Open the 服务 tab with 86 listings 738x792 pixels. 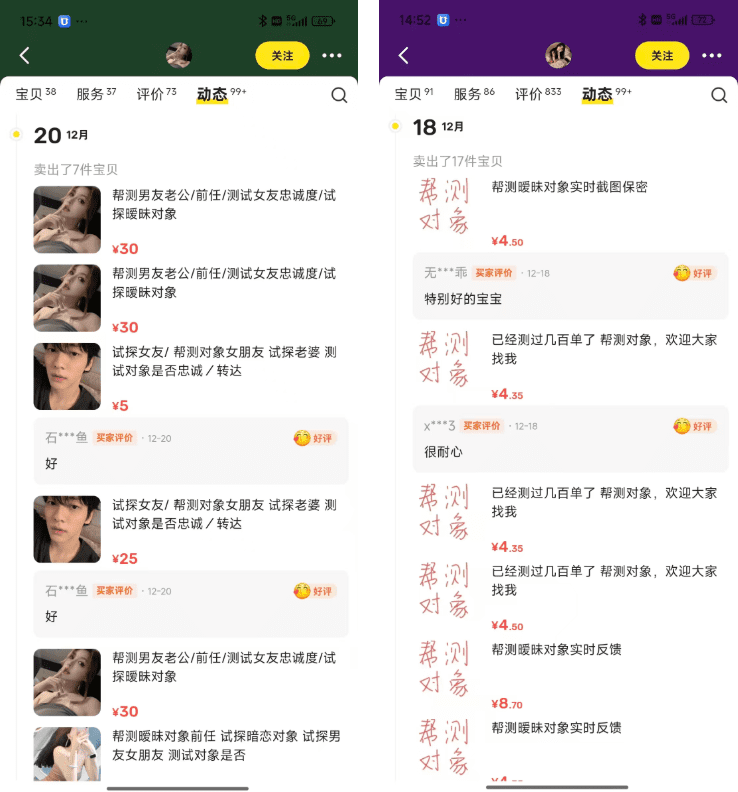471,93
